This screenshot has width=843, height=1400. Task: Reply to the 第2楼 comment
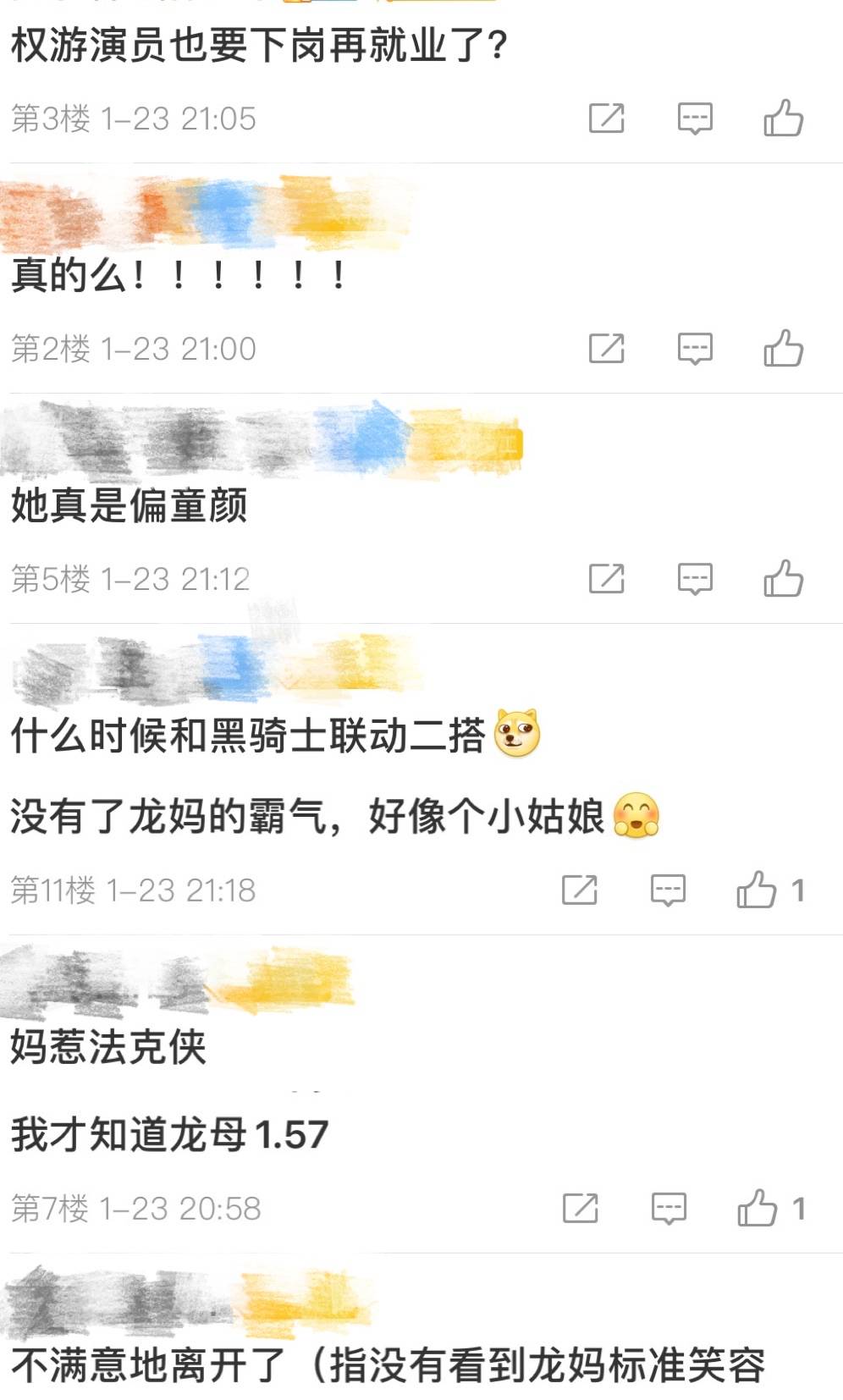[695, 348]
